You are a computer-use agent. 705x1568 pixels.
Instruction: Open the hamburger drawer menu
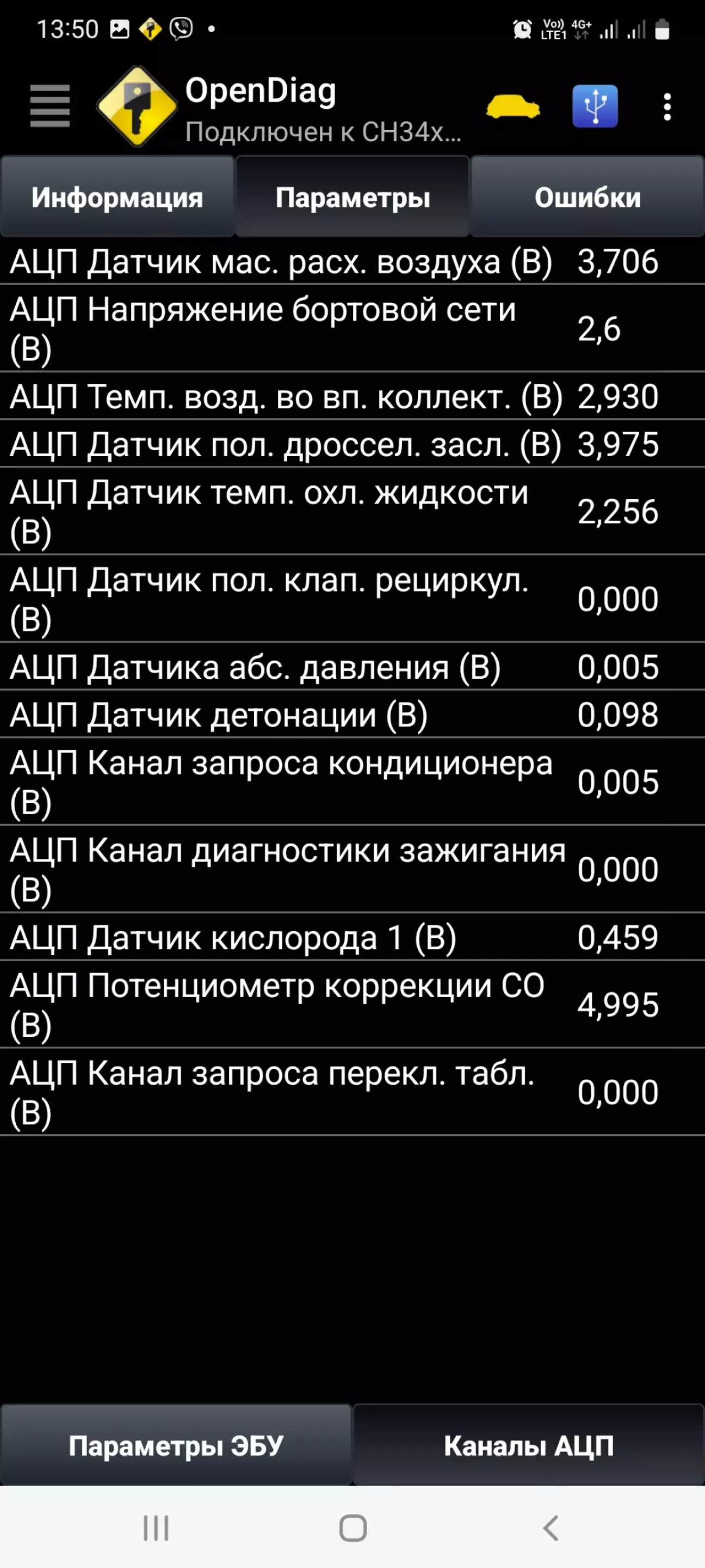tap(50, 106)
